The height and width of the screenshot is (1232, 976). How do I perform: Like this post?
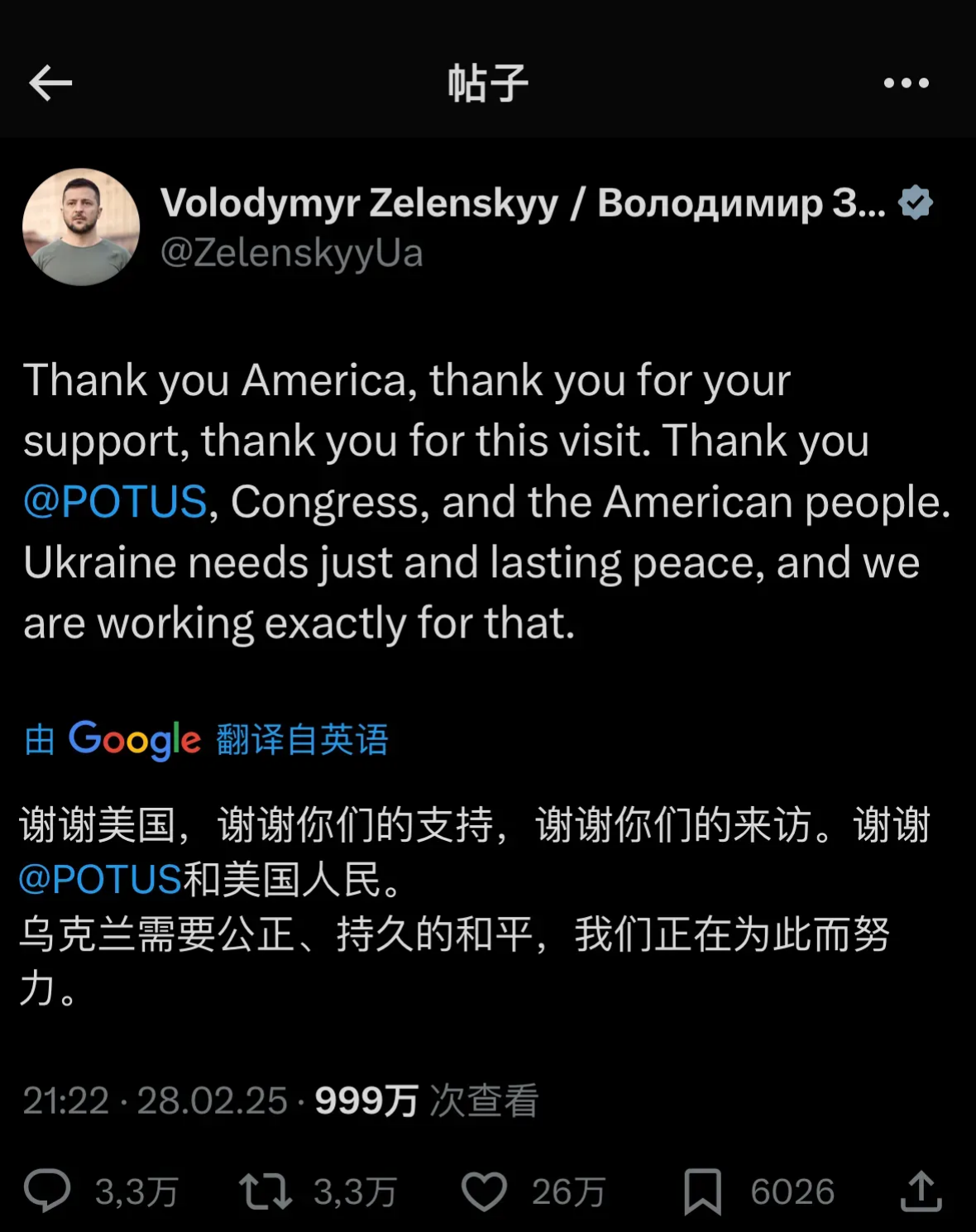[x=484, y=1191]
